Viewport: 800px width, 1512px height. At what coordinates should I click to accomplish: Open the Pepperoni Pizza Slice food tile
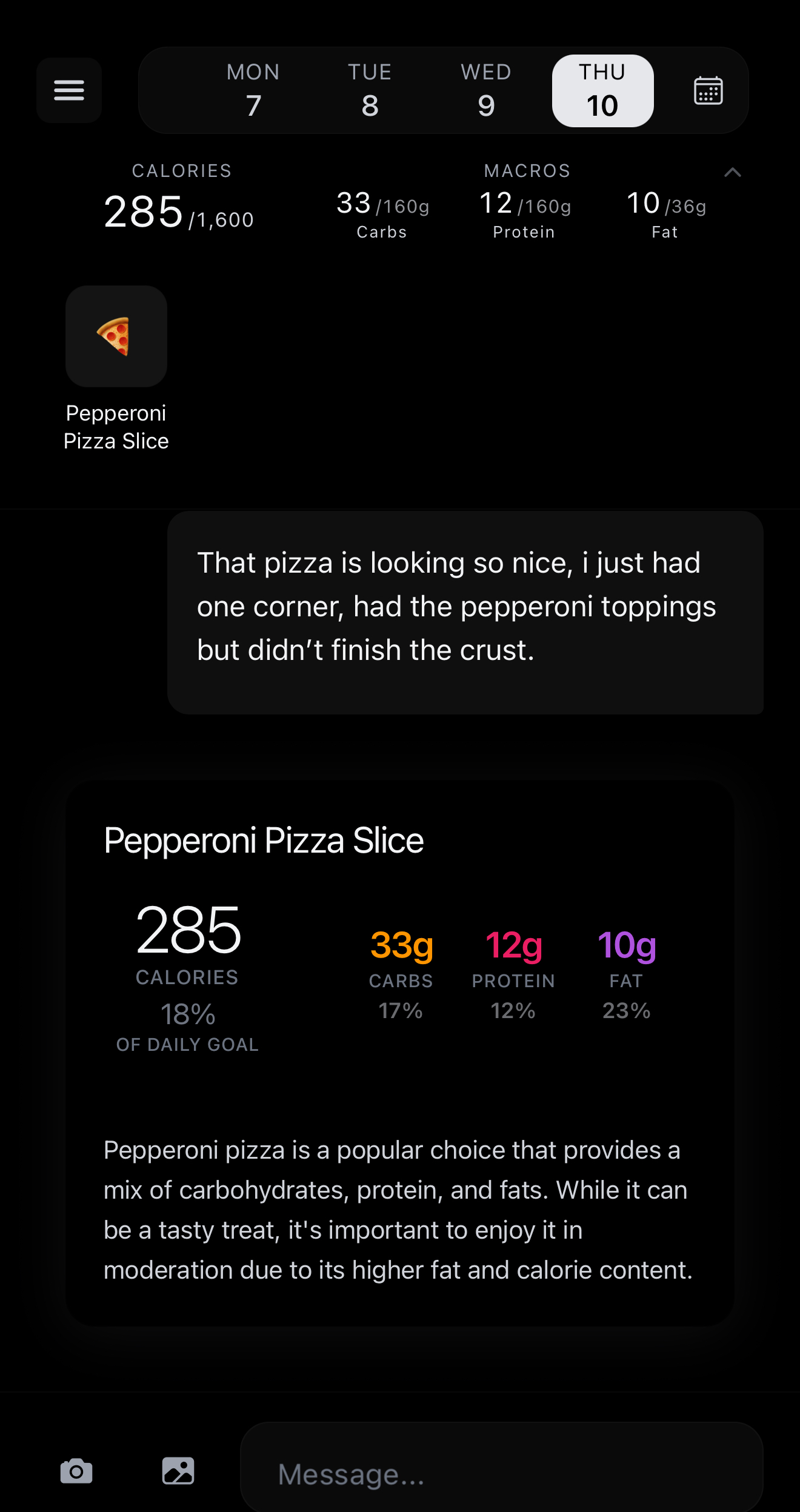116,336
